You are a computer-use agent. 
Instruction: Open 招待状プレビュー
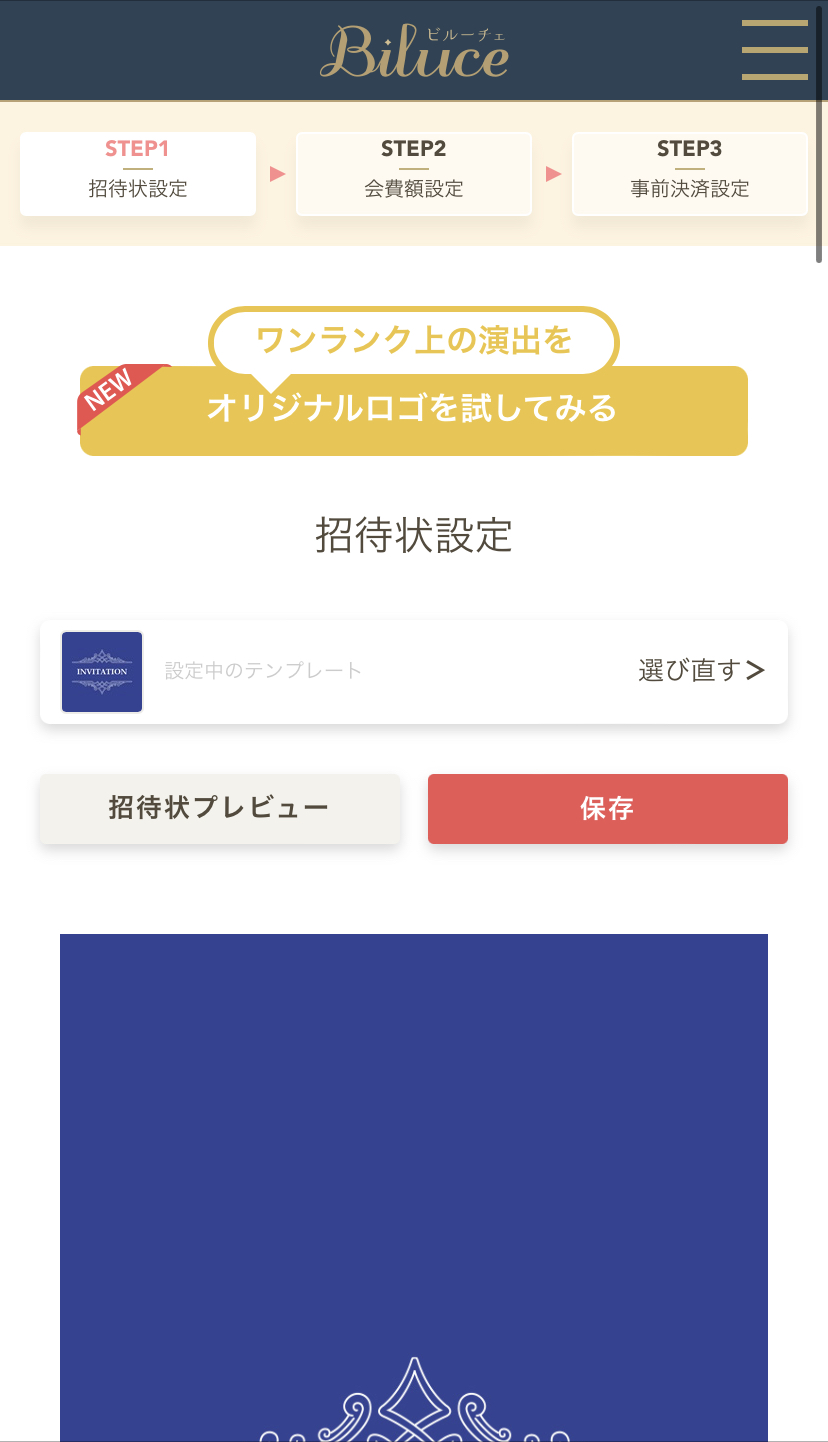tap(220, 808)
